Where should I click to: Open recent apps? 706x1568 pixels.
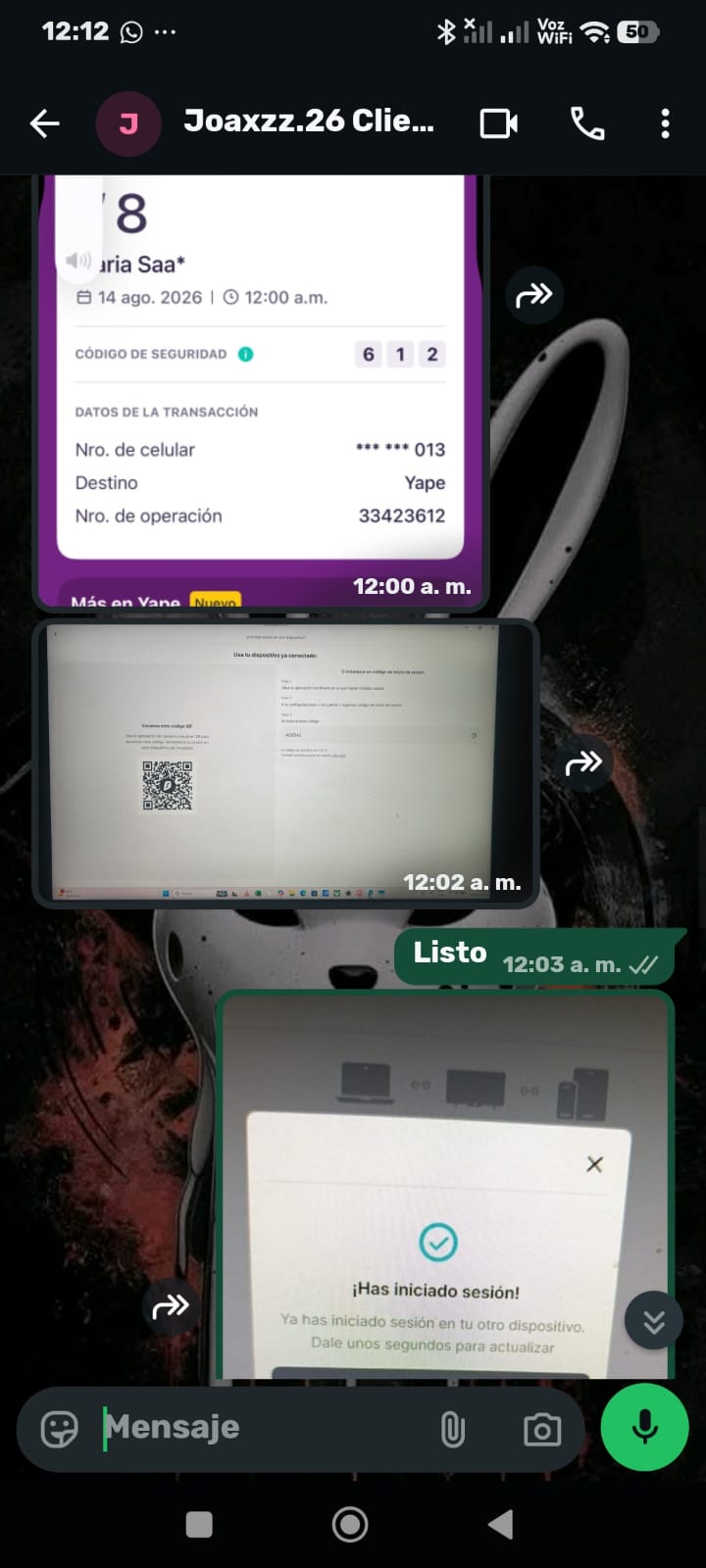[199, 1524]
